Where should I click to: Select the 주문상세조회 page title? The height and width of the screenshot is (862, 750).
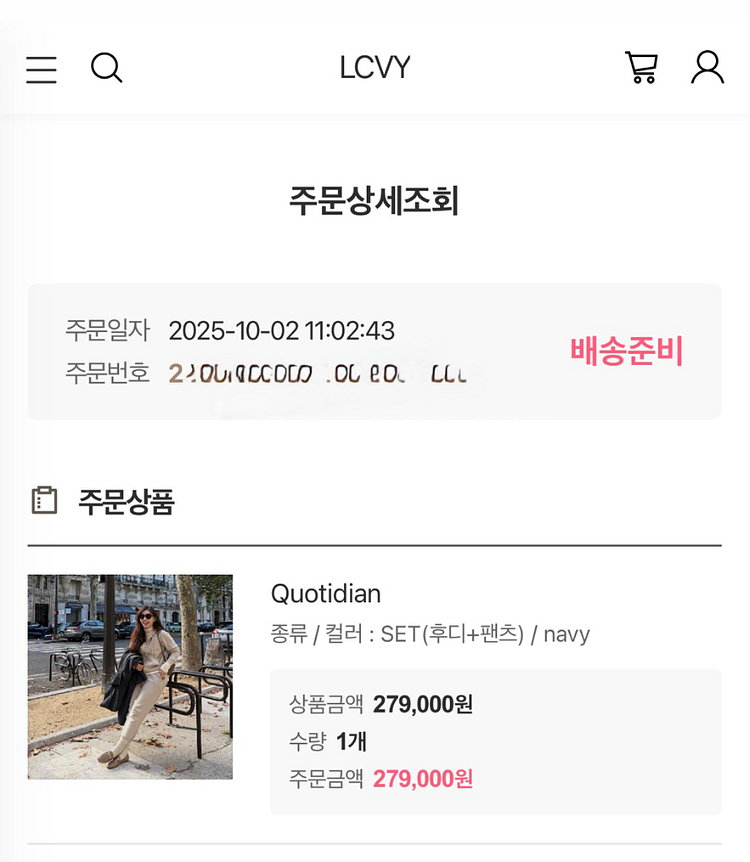pyautogui.click(x=375, y=202)
